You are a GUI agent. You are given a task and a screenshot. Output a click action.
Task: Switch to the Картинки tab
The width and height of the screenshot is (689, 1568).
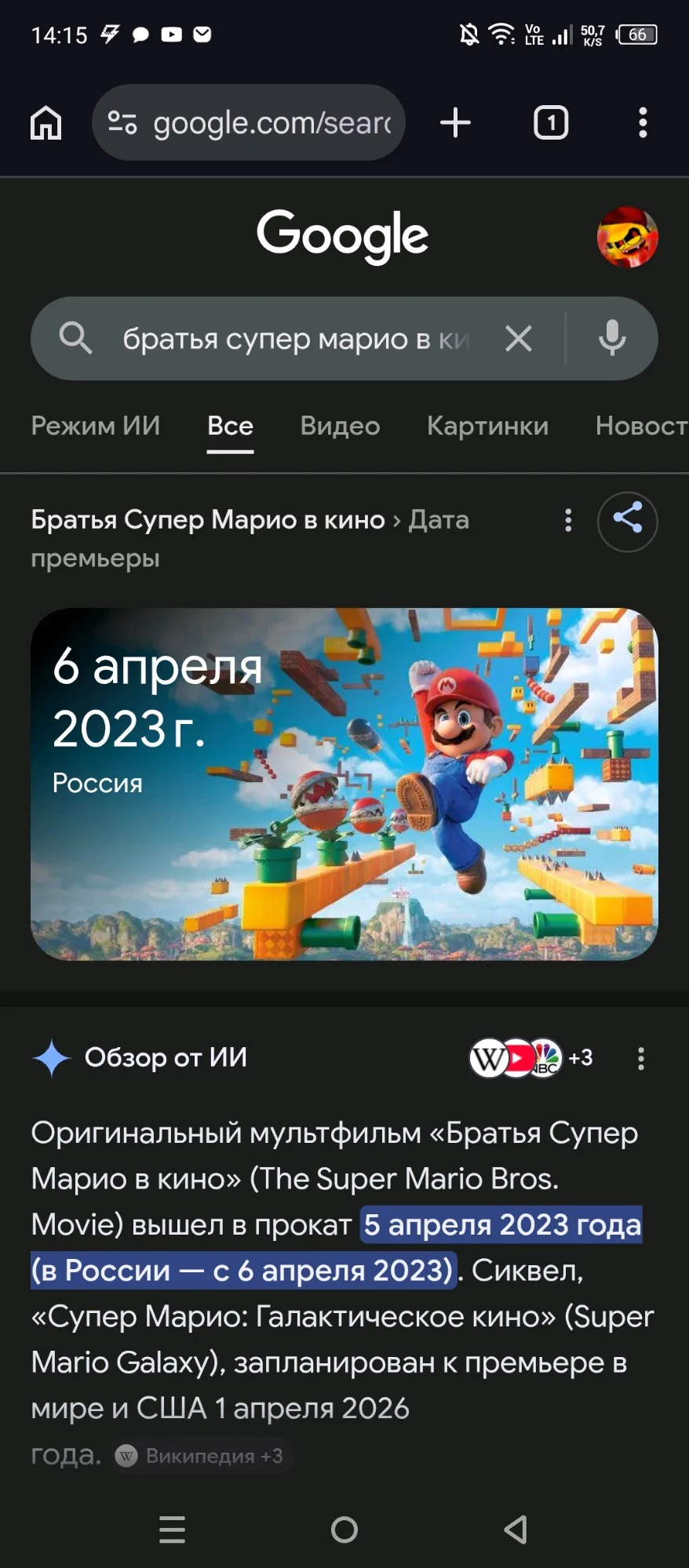click(487, 426)
